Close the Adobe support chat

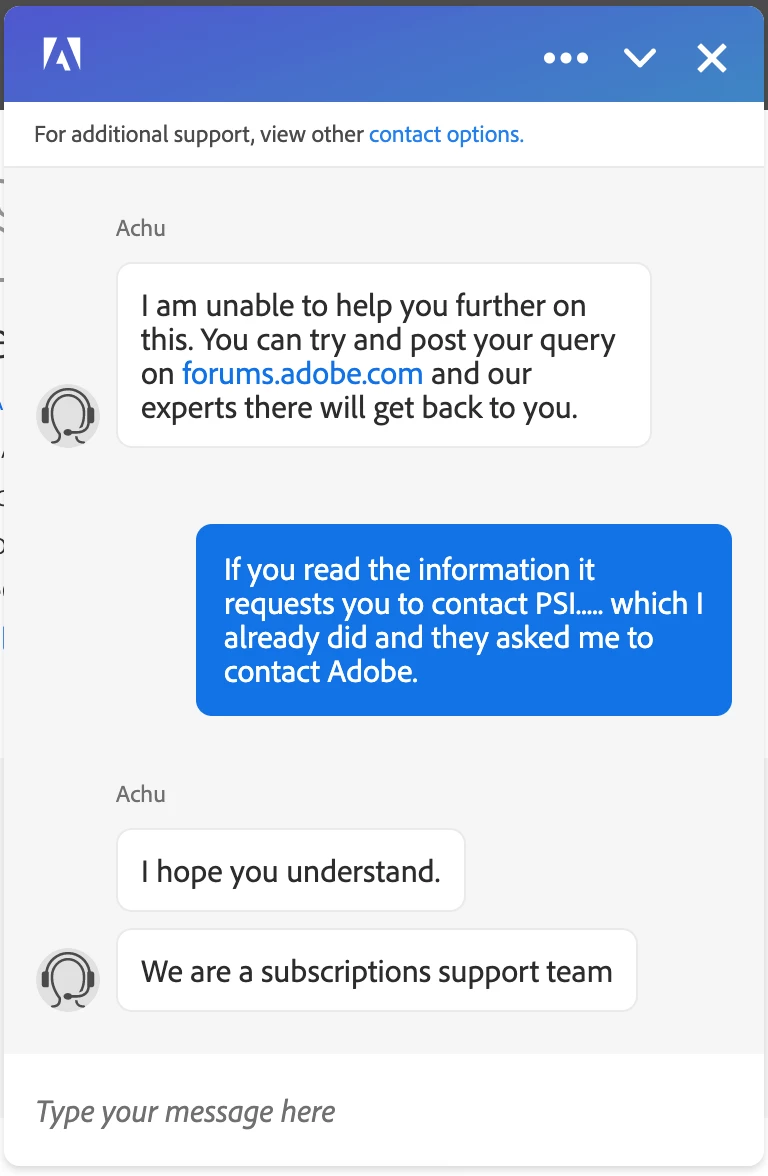point(712,58)
